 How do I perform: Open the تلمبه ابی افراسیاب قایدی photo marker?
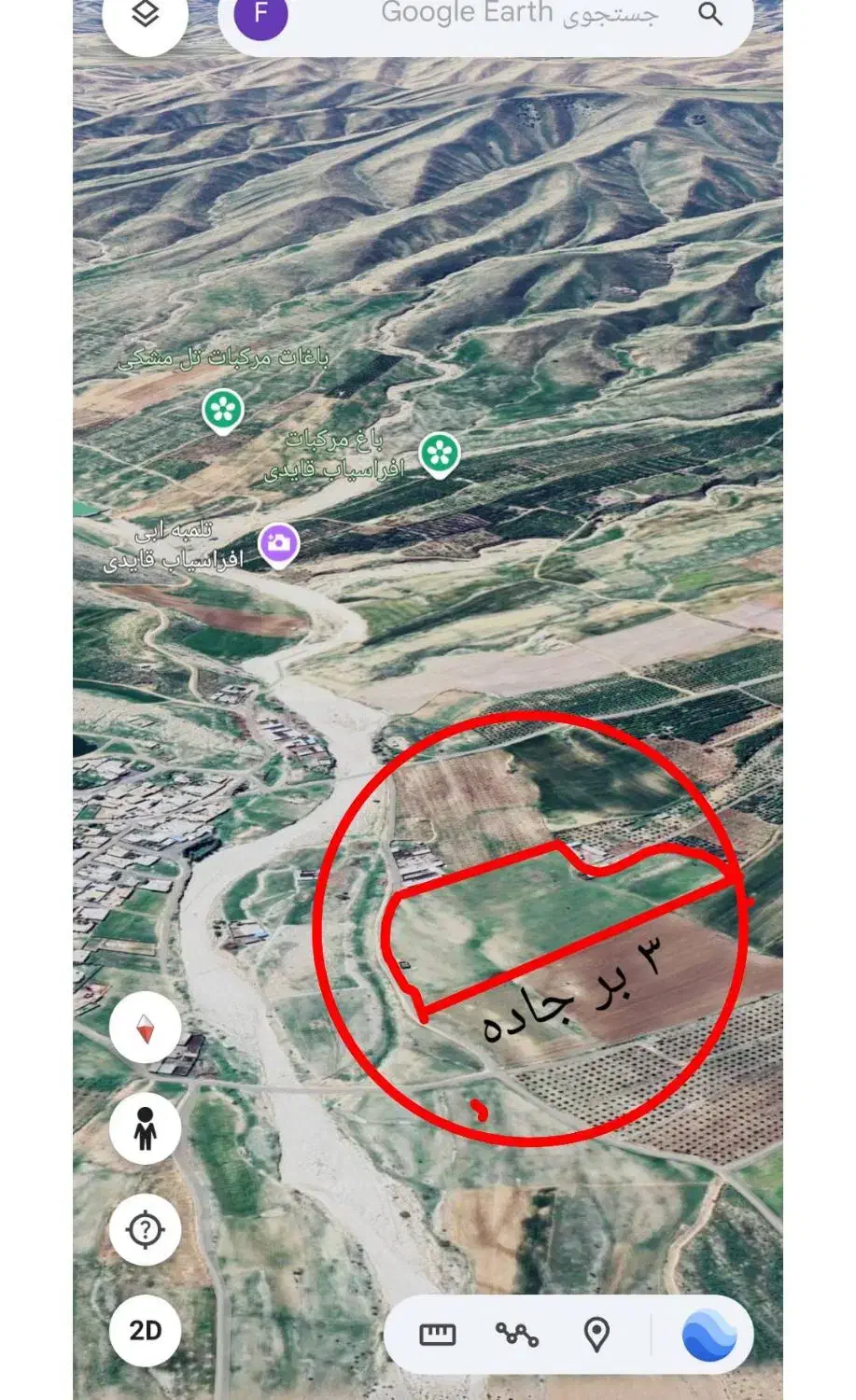(x=278, y=544)
